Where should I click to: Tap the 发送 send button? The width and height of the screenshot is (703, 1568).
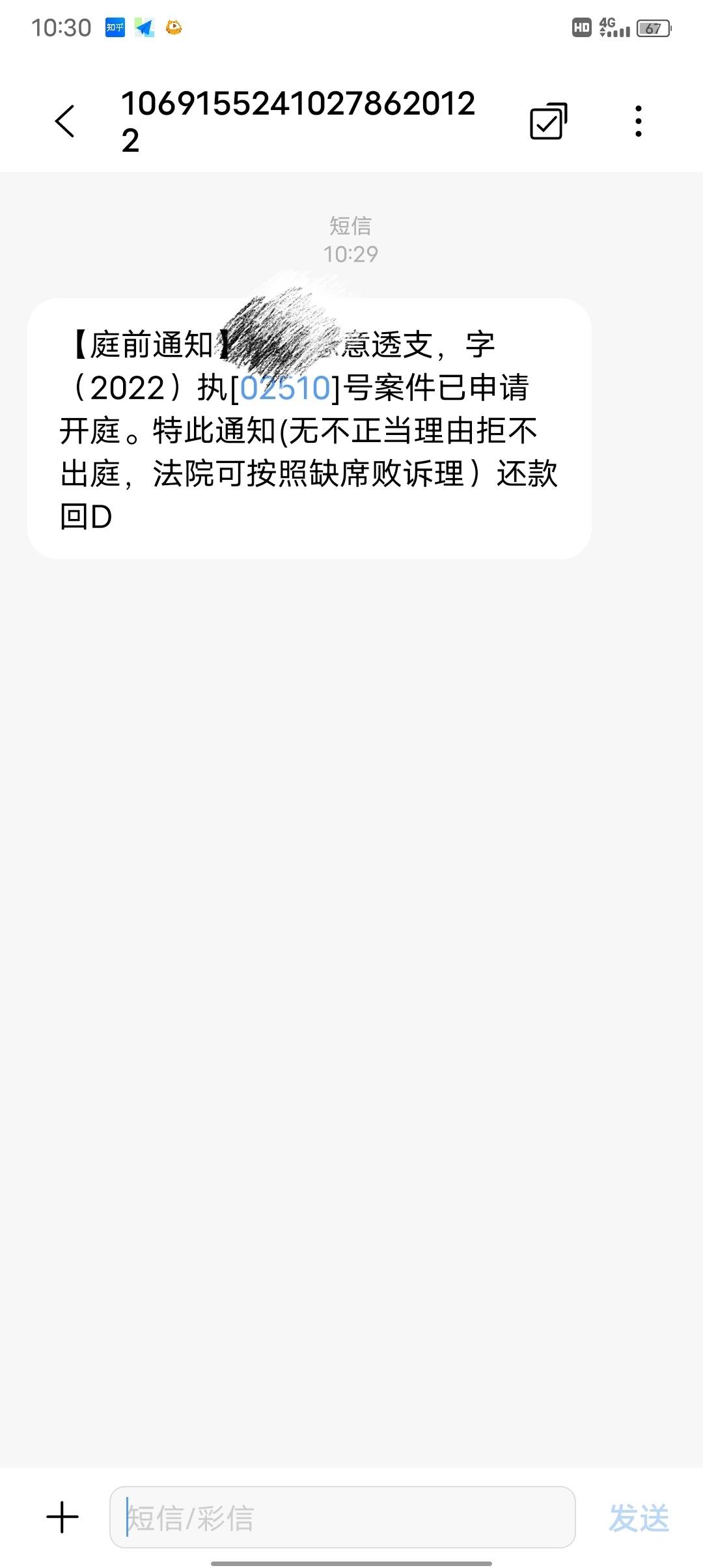click(639, 1518)
